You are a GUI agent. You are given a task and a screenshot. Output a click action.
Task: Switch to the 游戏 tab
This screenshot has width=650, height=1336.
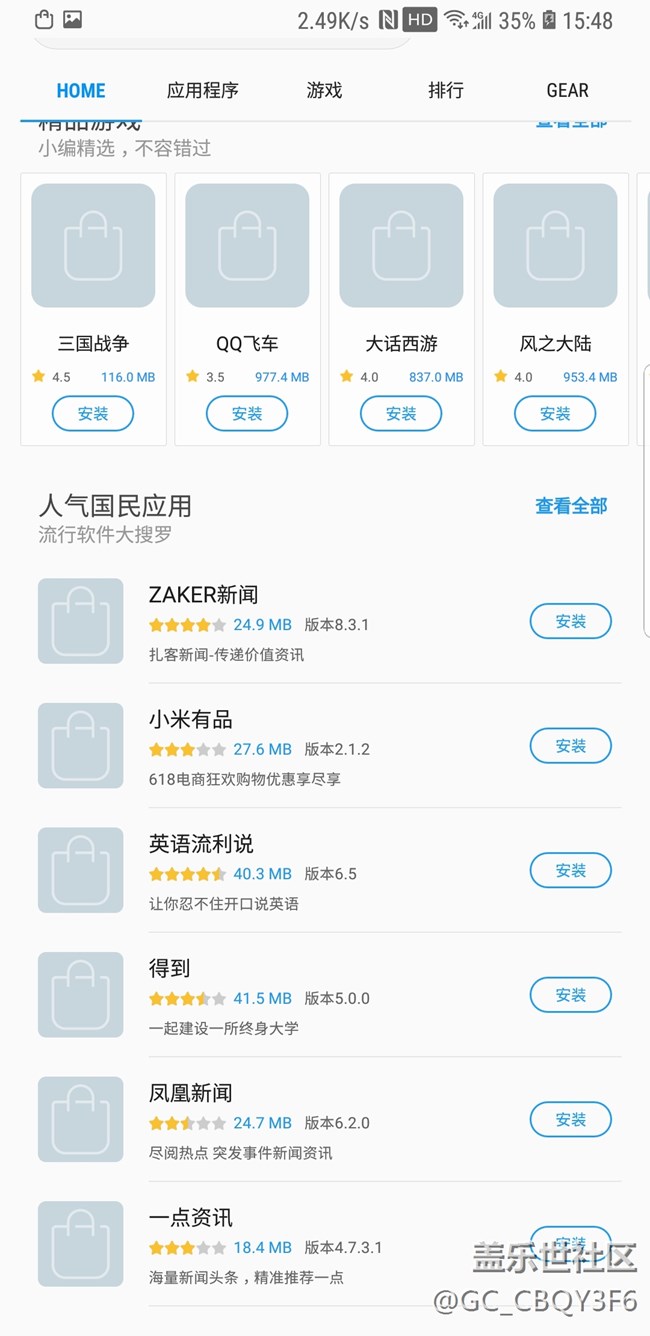click(x=324, y=91)
